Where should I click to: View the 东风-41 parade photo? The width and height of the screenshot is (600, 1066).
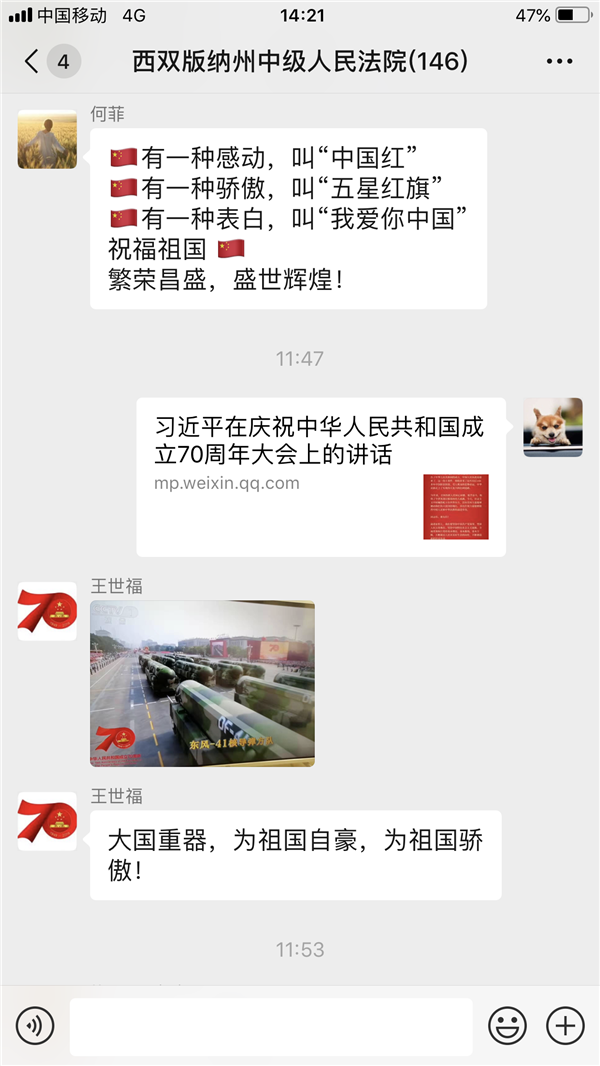coord(202,683)
